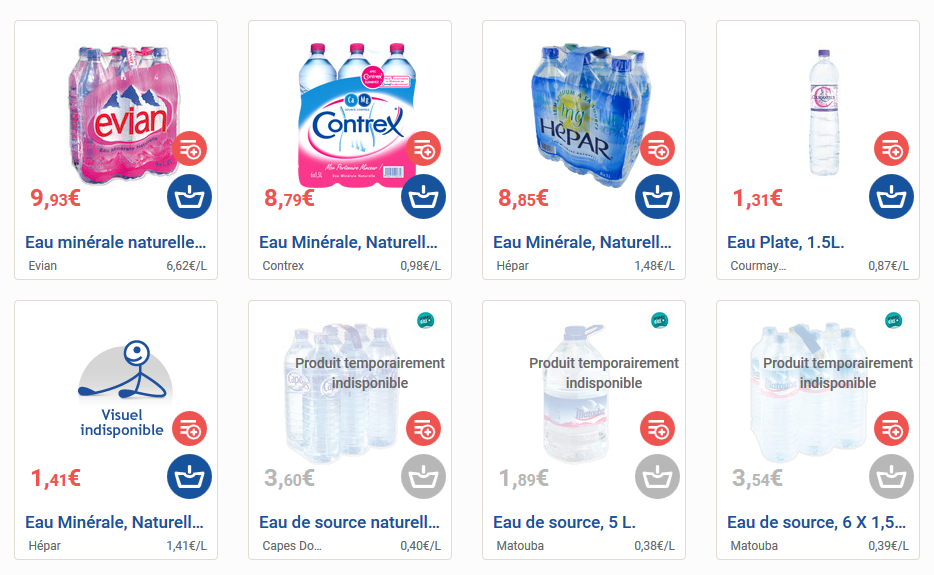Image resolution: width=934 pixels, height=575 pixels.
Task: Add Eau Plate 1.5L to shopping list
Action: 891,149
